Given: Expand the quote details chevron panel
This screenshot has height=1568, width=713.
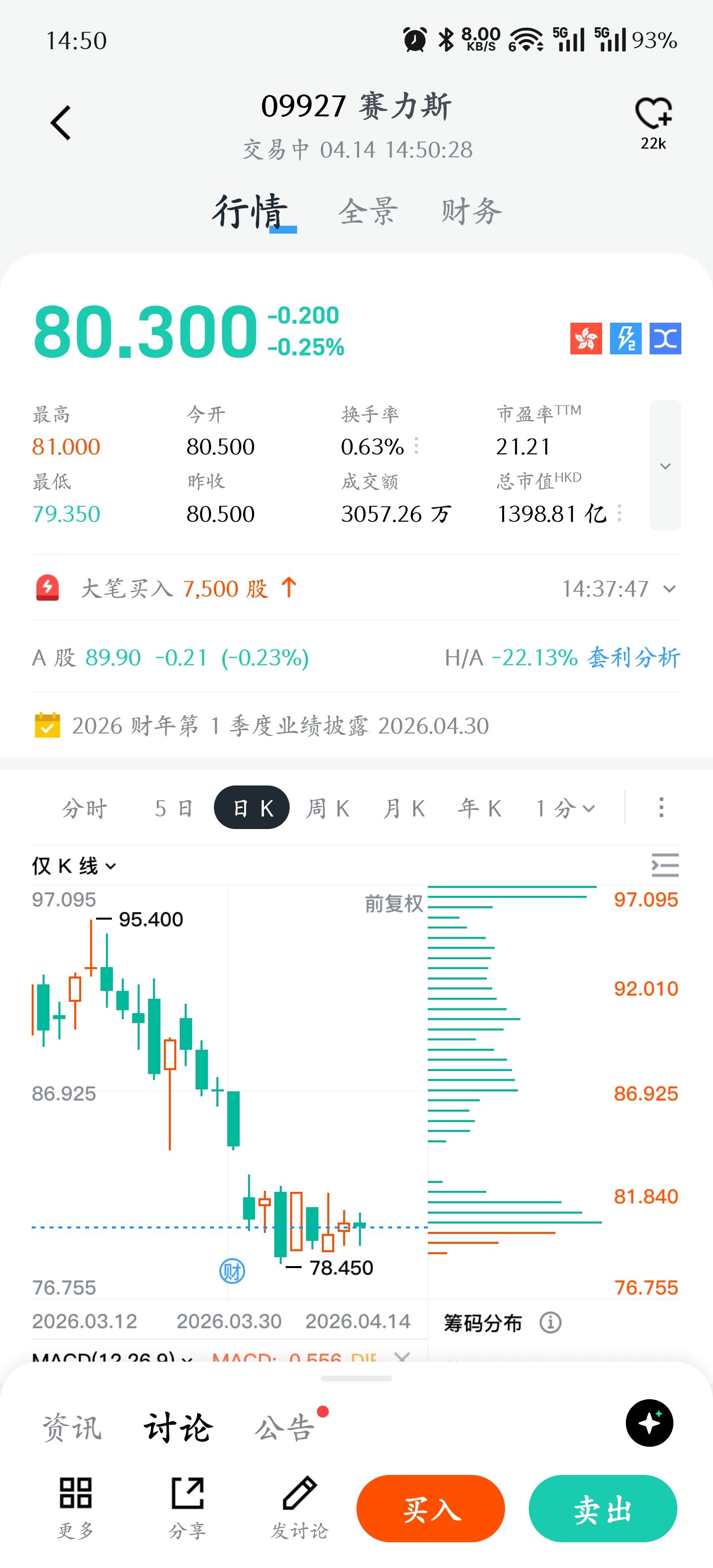Looking at the screenshot, I should point(665,466).
